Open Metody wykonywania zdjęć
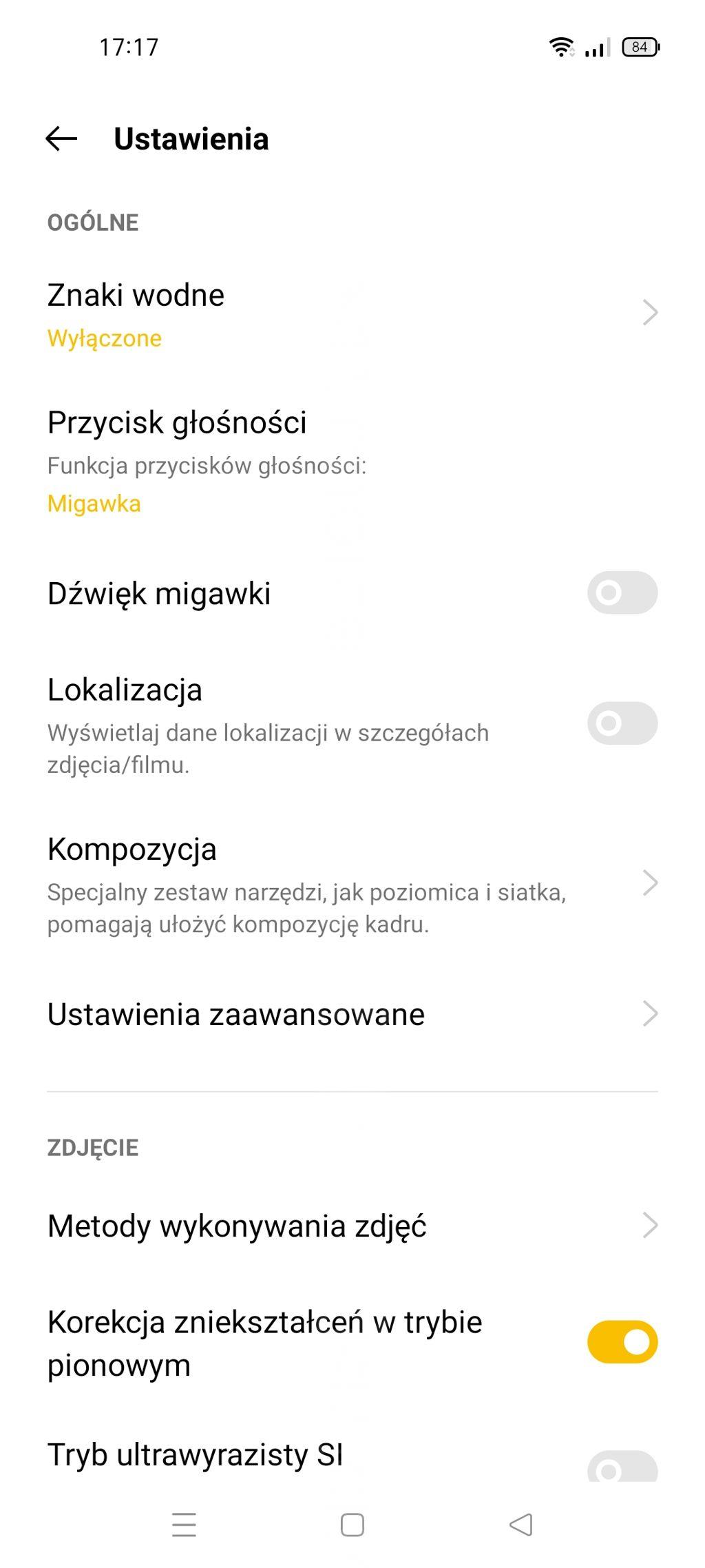This screenshot has height=1568, width=705. pos(351,1226)
